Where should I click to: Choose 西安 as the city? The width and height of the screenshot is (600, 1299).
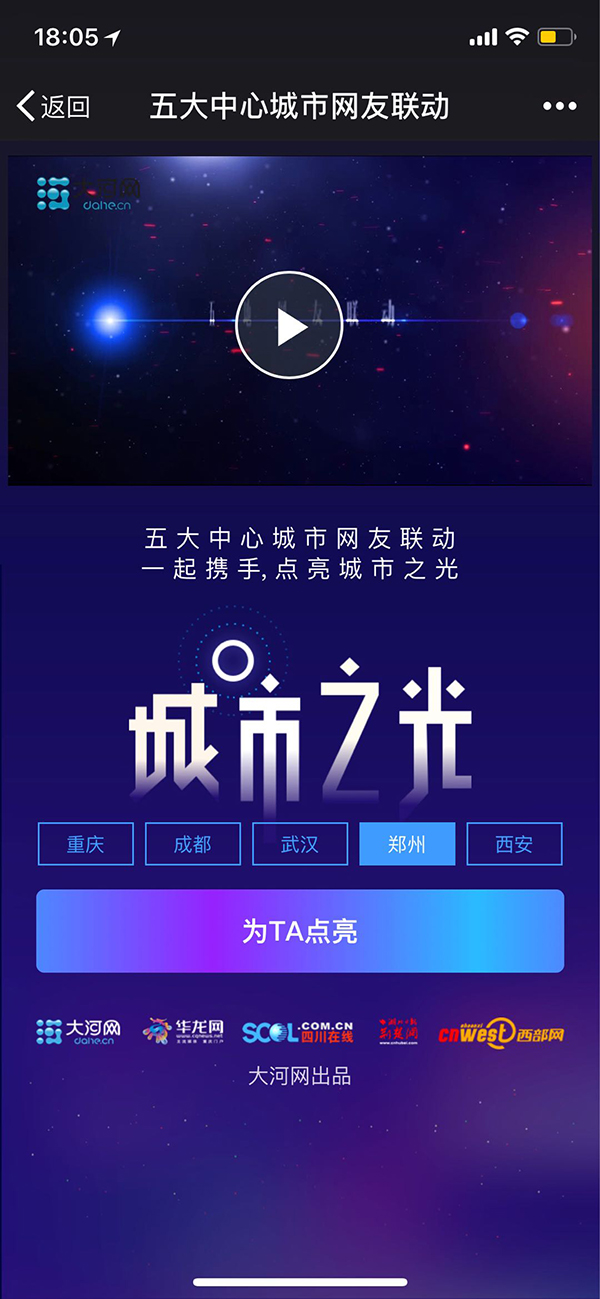point(514,844)
